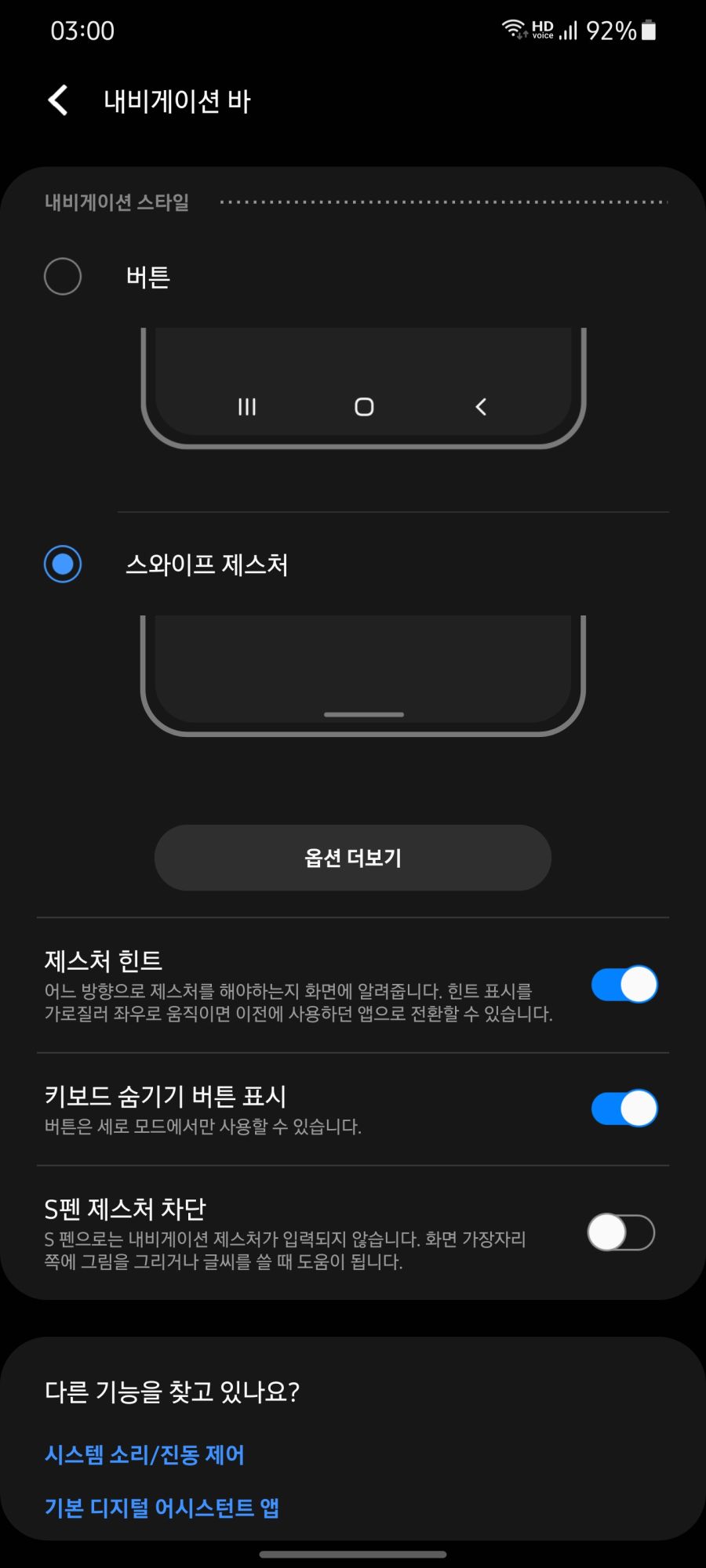
Task: Select the 스와이프 제스처 radio button
Action: pos(63,564)
